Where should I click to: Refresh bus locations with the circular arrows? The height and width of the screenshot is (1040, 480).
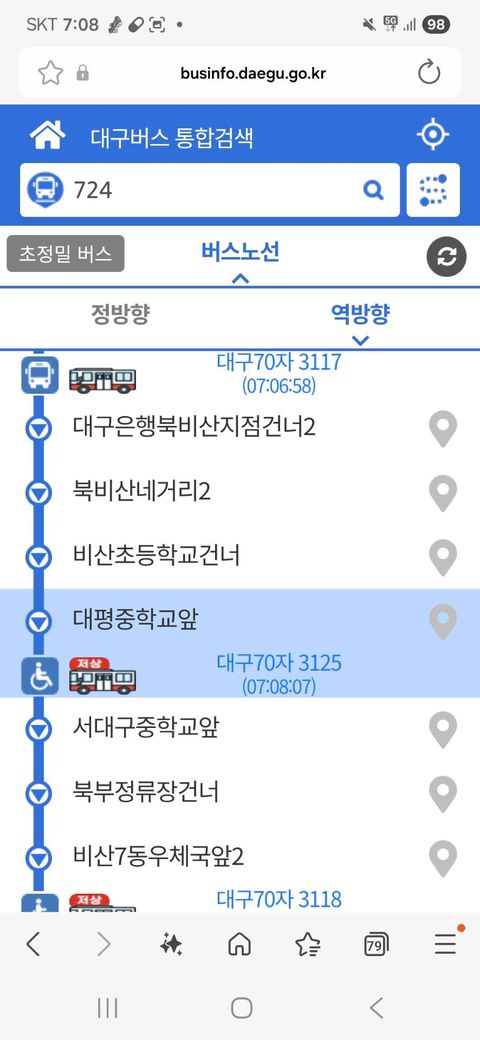click(446, 256)
